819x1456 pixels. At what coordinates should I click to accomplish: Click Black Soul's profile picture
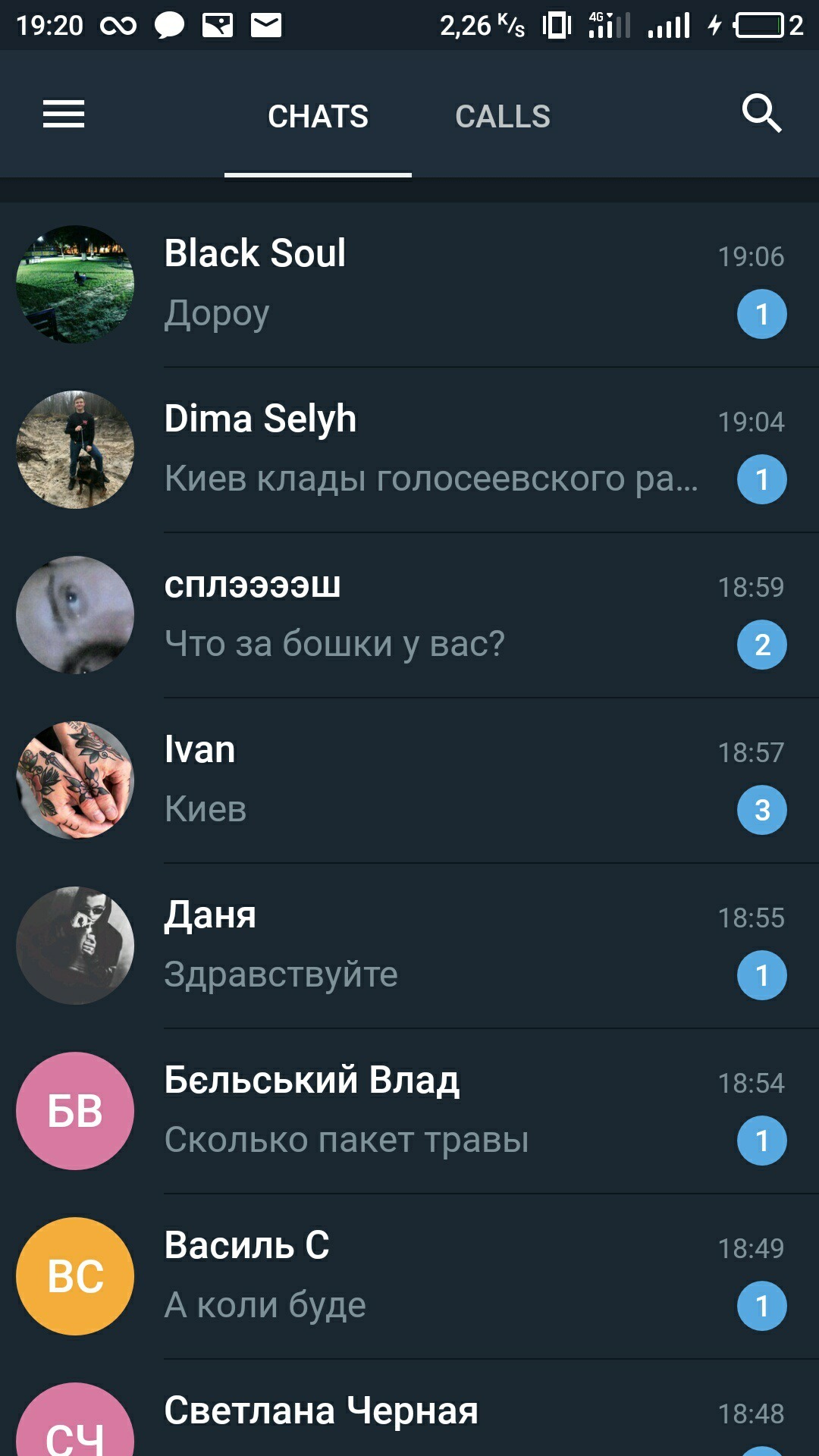pyautogui.click(x=75, y=284)
